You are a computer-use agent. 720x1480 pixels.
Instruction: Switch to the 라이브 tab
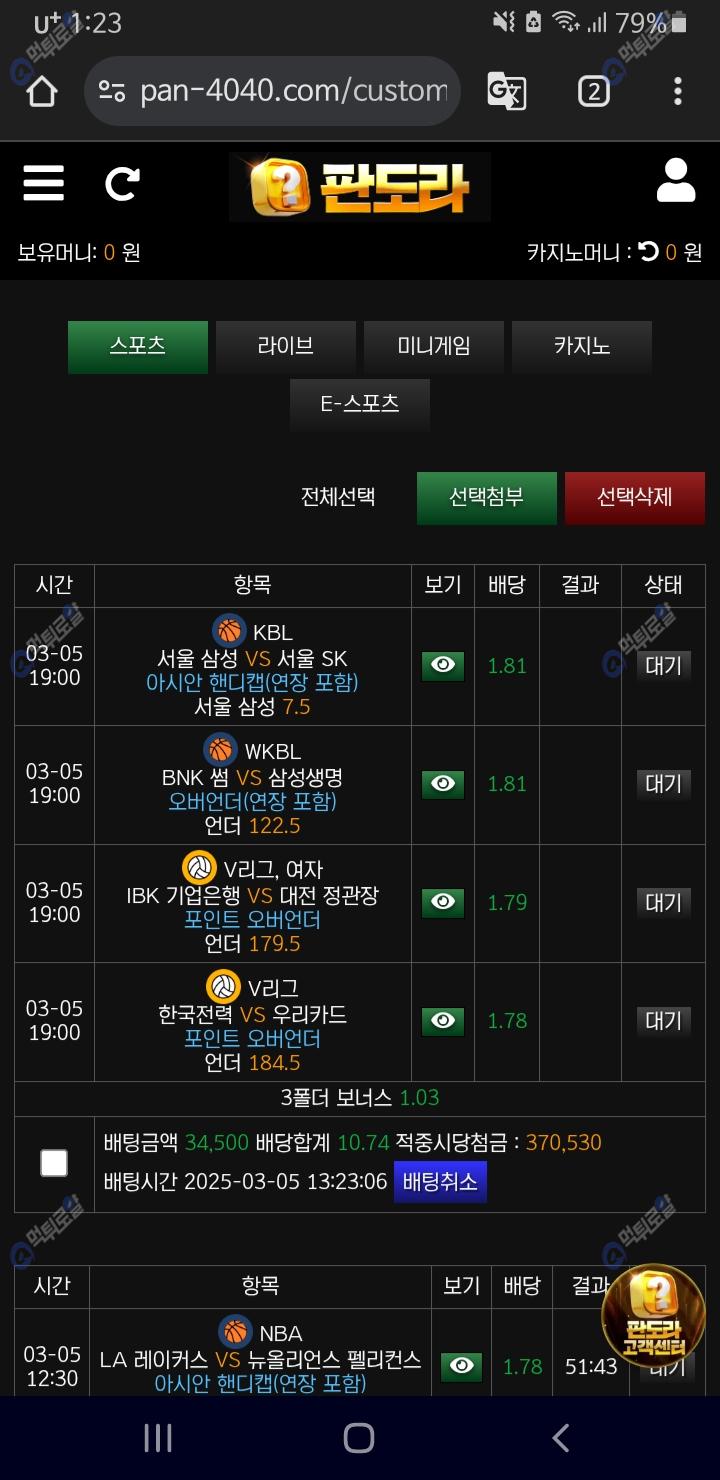[286, 347]
